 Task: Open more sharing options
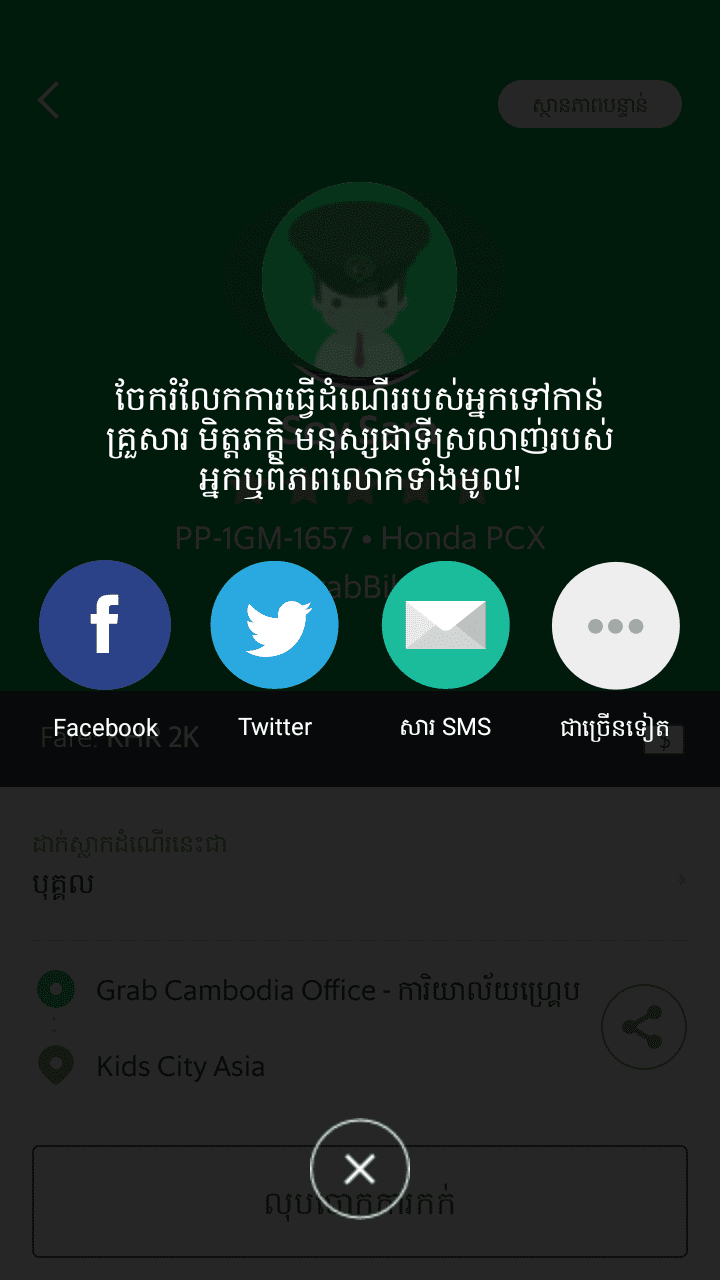coord(616,625)
